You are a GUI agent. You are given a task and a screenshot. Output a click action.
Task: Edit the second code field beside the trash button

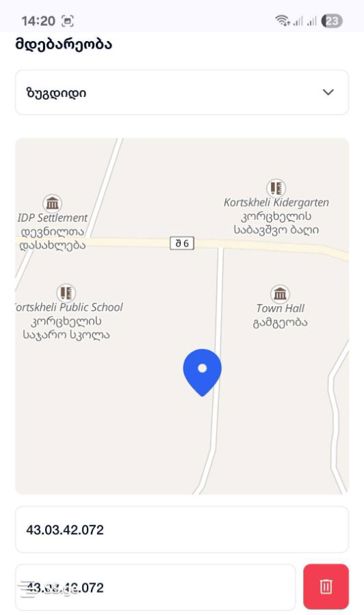(x=155, y=587)
